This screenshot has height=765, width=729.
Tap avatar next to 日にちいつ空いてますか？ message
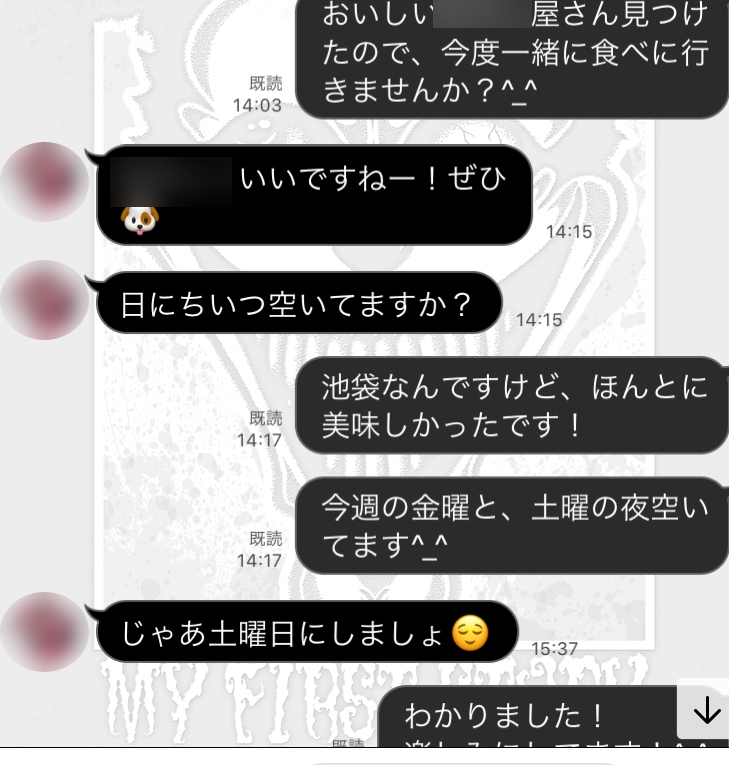click(44, 300)
